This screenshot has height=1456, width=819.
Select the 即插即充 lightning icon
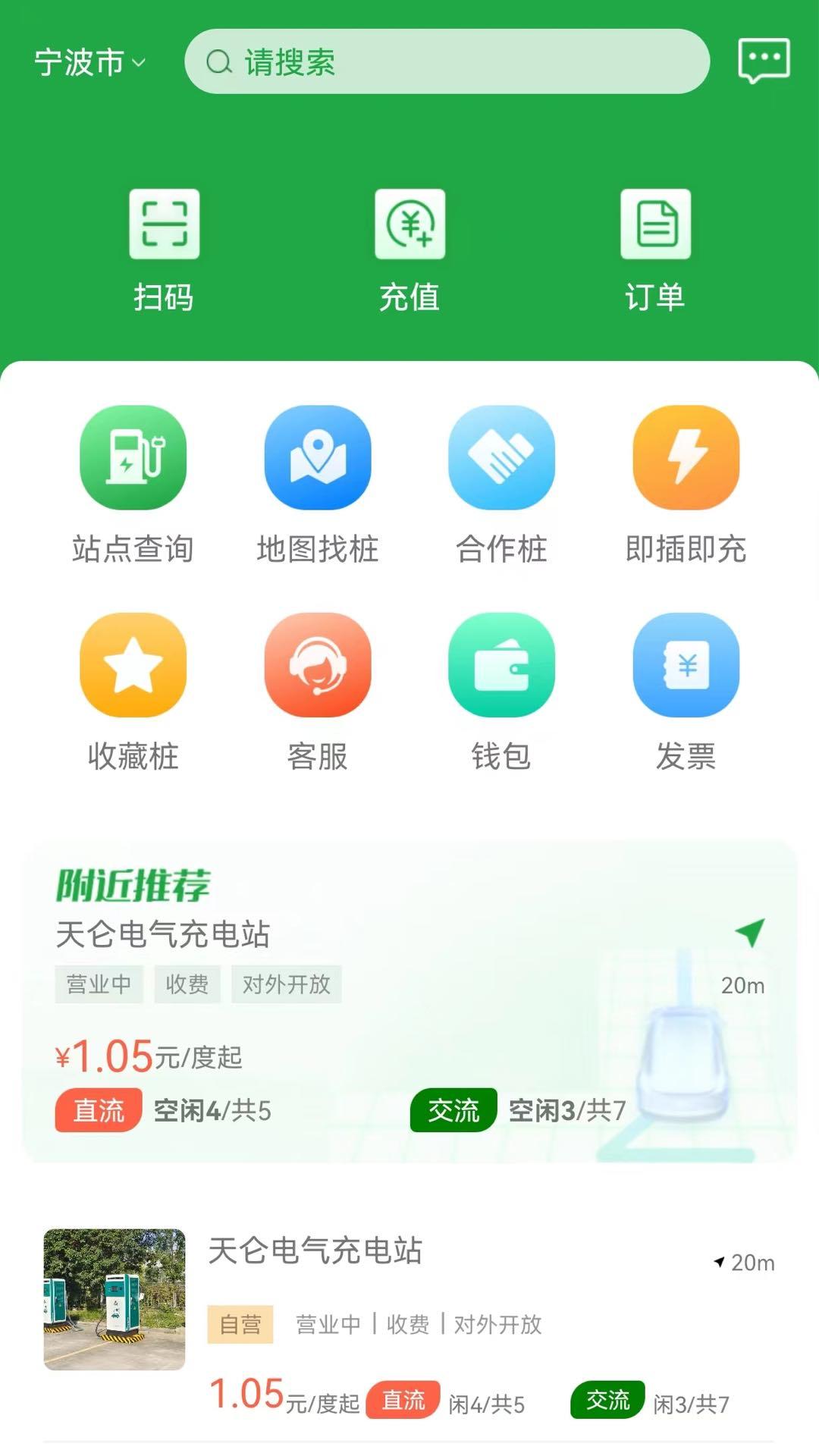[685, 459]
